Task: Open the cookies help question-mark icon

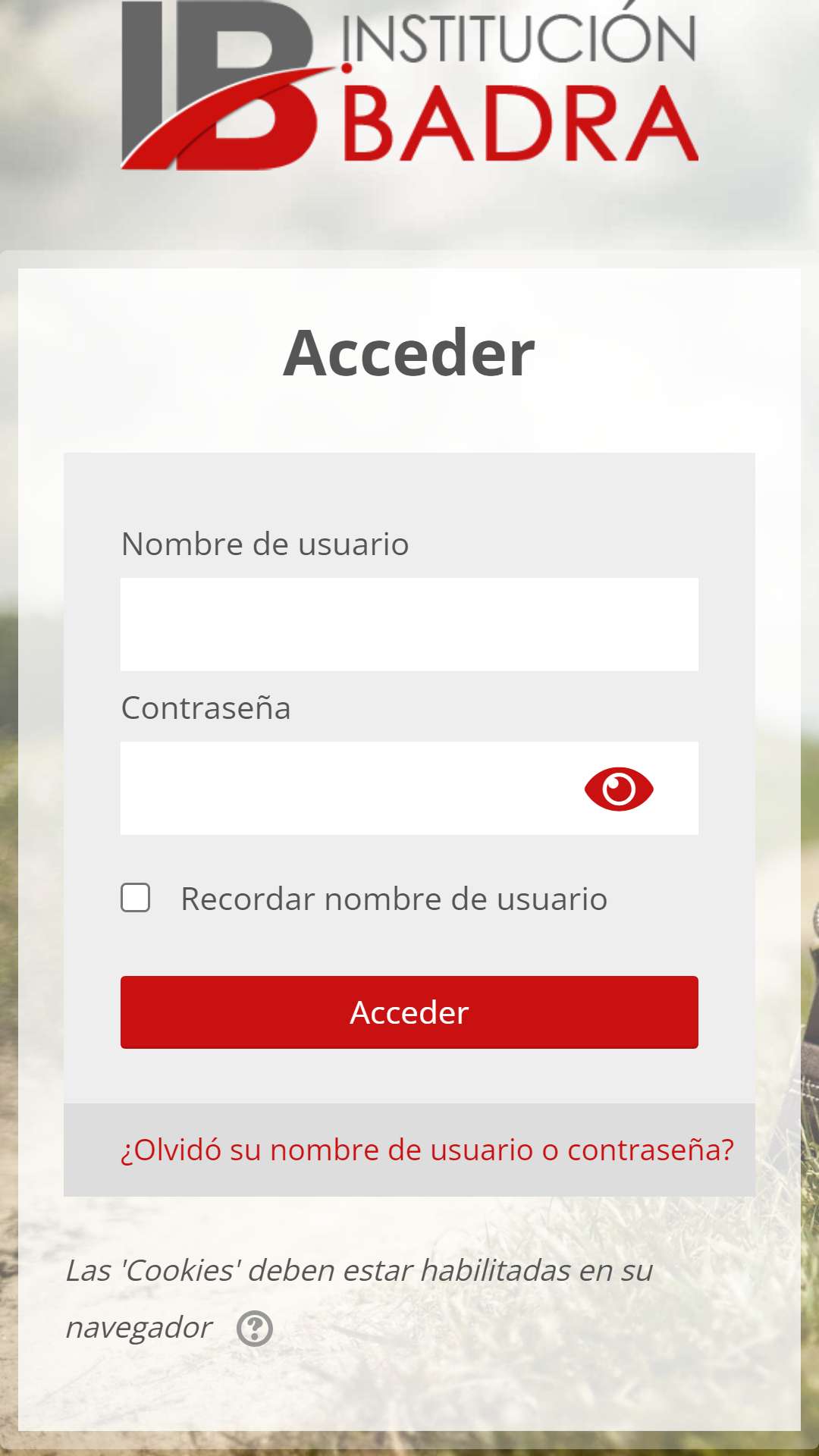Action: coord(255,1329)
